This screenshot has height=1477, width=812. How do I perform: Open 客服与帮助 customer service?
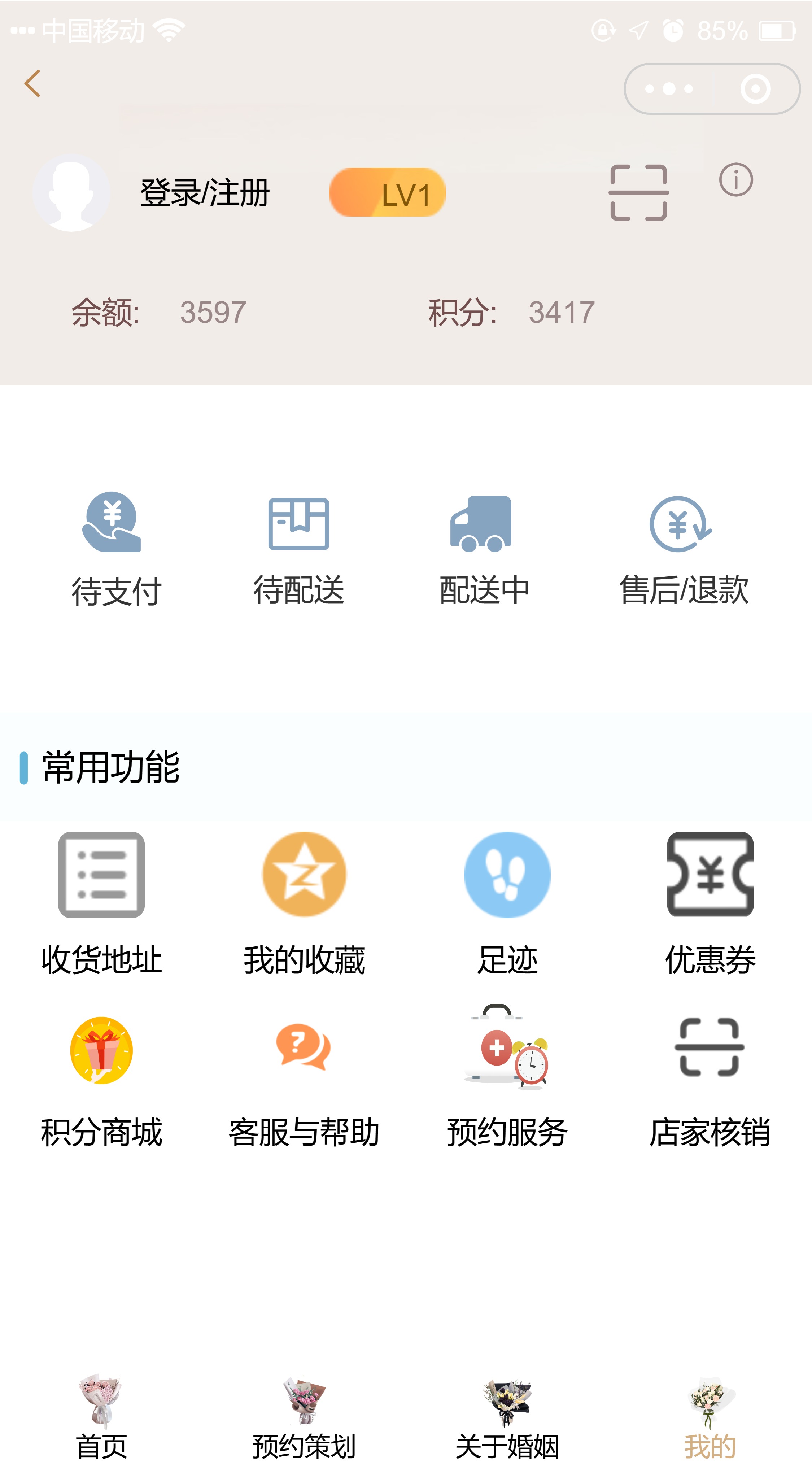[x=305, y=1081]
